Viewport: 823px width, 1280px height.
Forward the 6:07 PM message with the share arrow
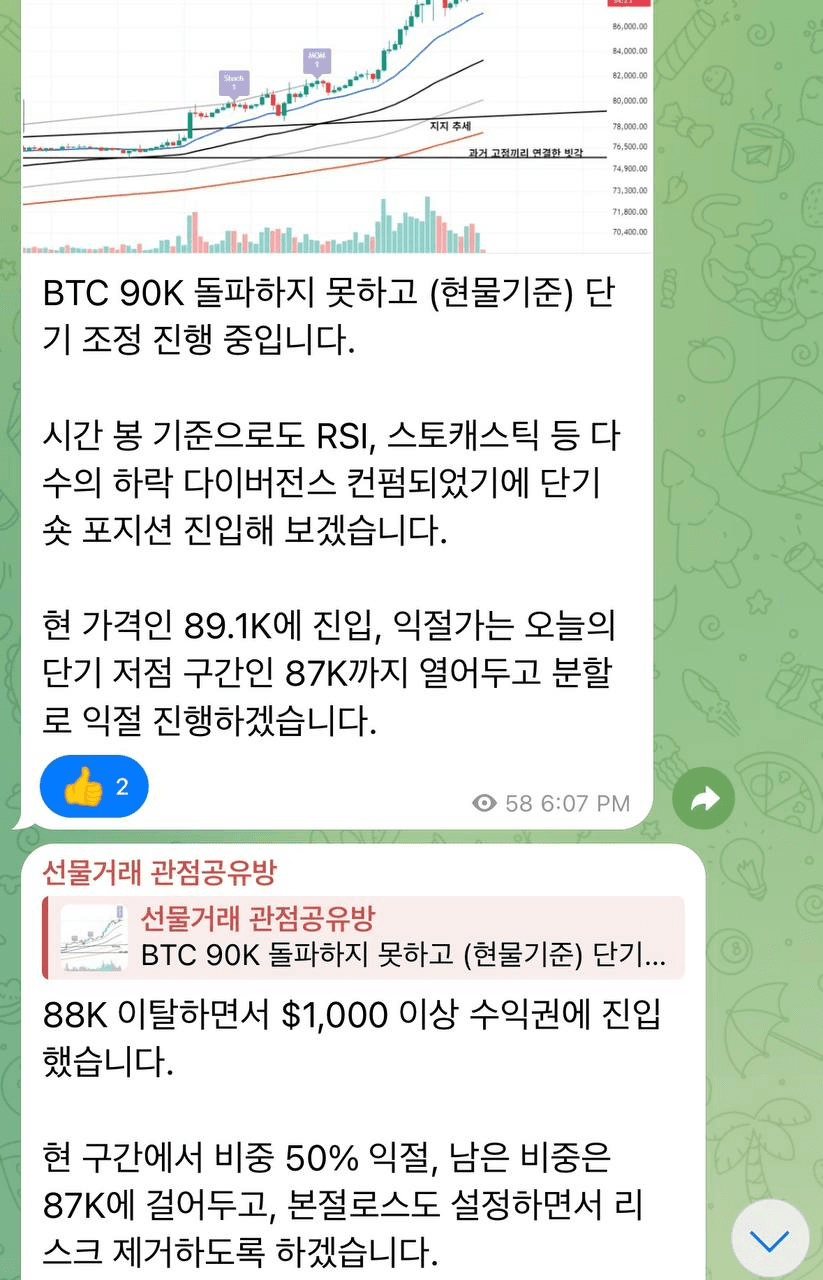point(703,798)
